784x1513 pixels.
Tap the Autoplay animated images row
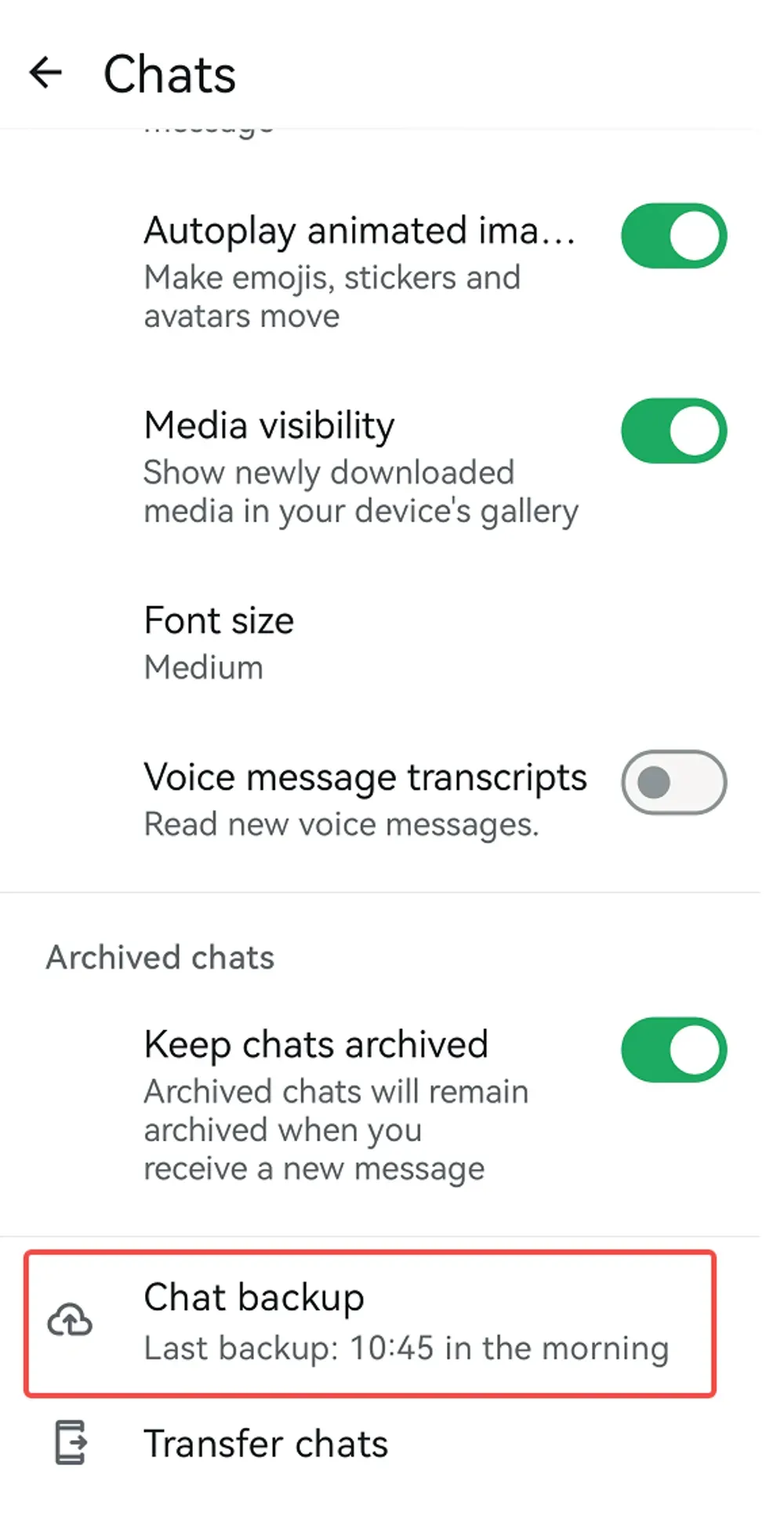point(361,232)
